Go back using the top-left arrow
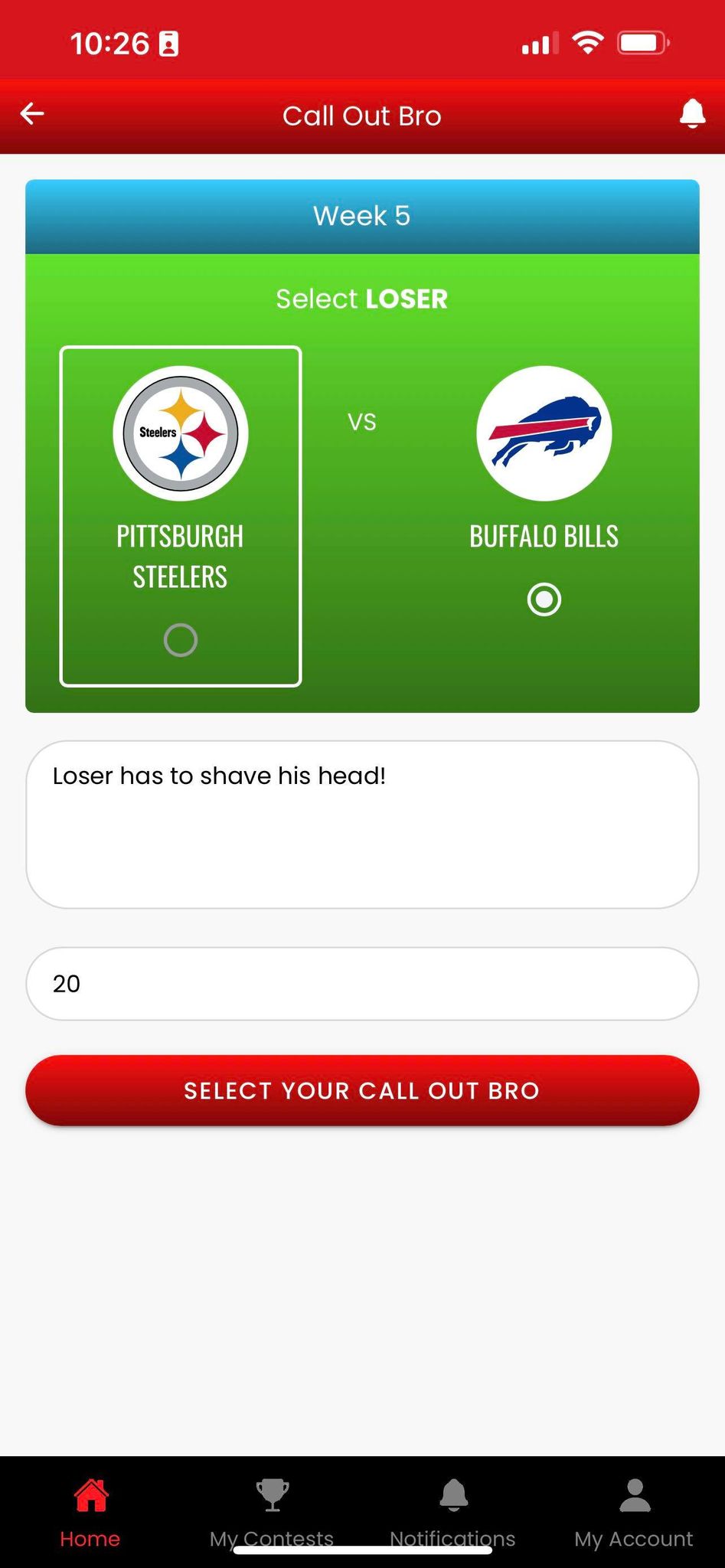Viewport: 725px width, 1568px height. [x=32, y=115]
